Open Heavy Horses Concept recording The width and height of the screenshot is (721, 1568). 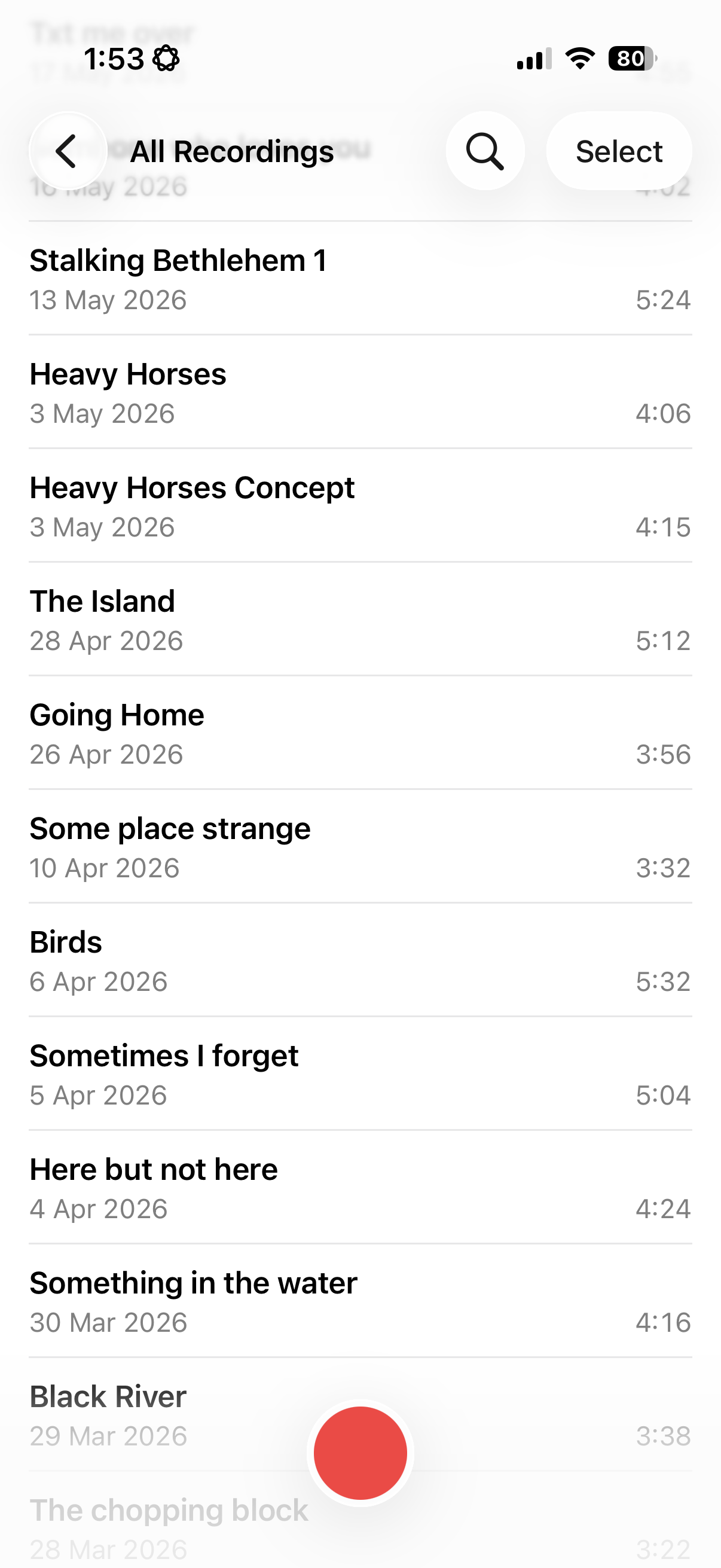coord(360,506)
